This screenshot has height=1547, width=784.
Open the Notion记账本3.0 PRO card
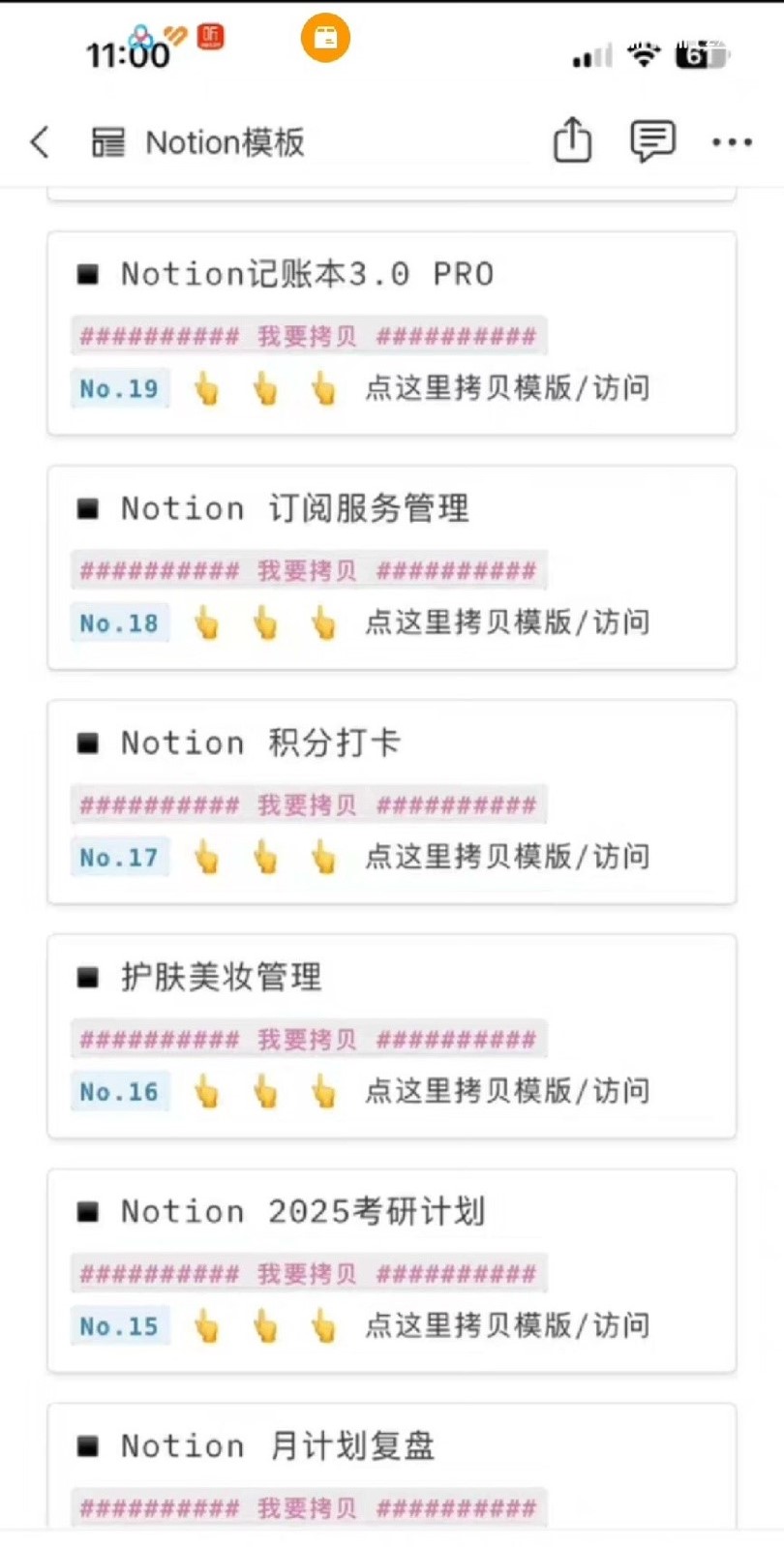pyautogui.click(x=308, y=274)
